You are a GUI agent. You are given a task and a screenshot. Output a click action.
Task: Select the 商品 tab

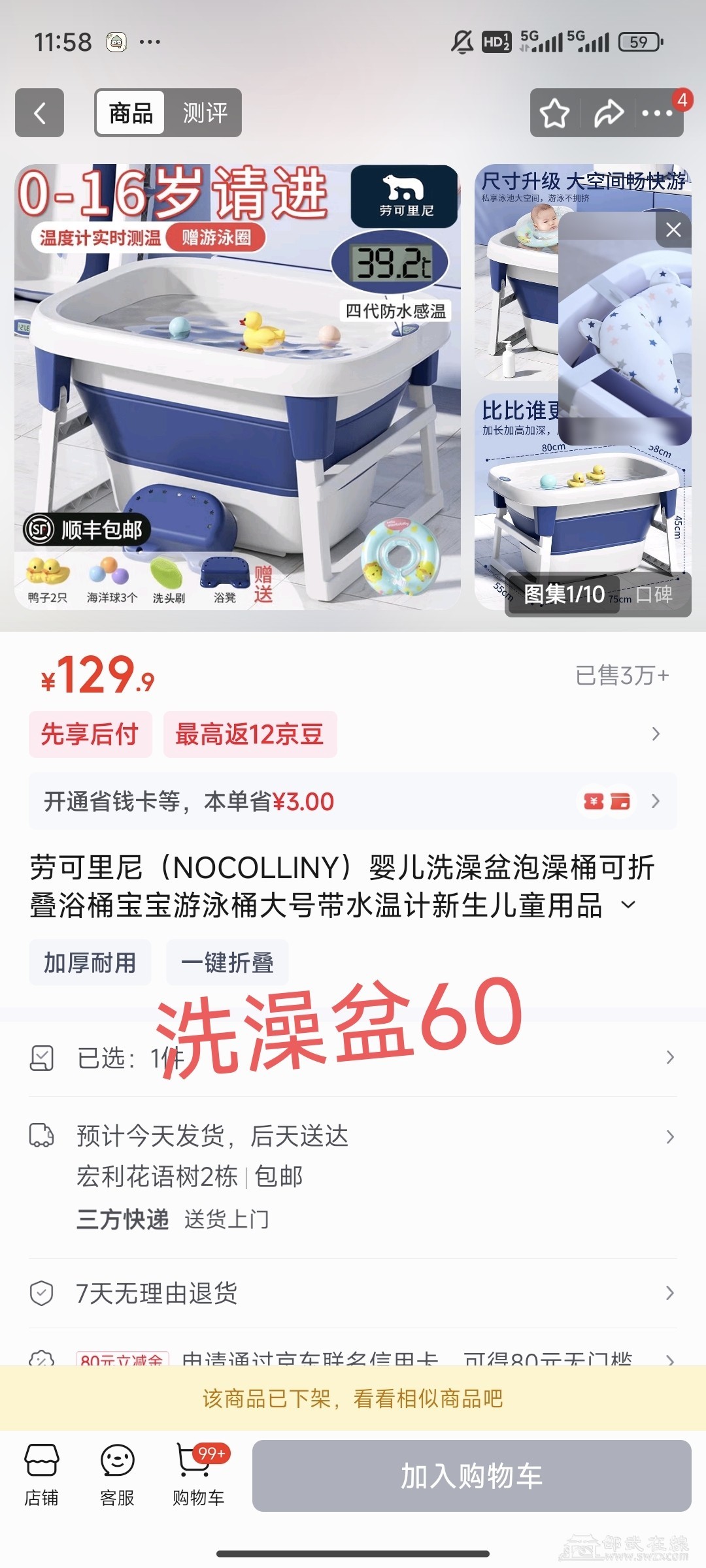[131, 113]
